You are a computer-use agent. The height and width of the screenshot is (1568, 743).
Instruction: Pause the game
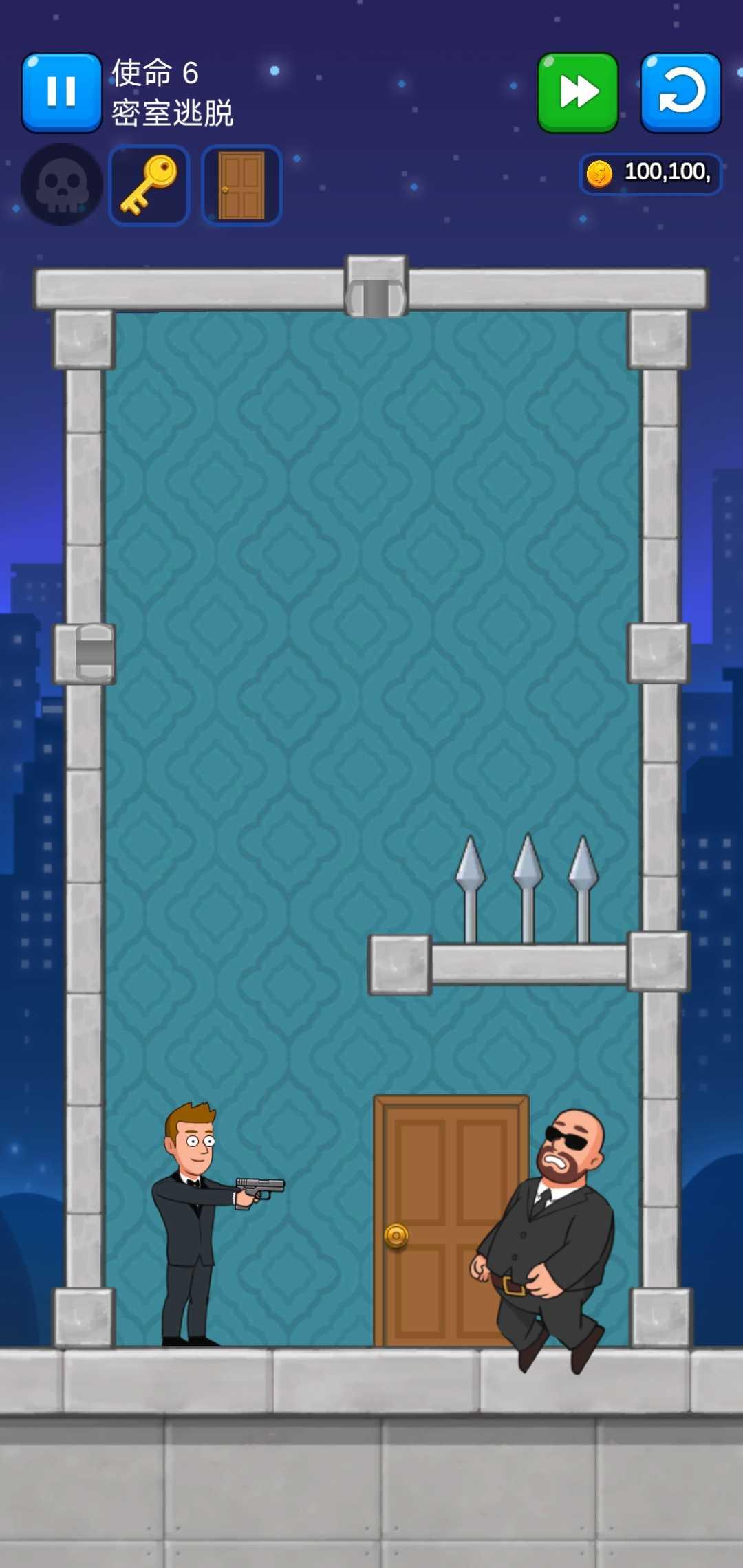[x=61, y=91]
